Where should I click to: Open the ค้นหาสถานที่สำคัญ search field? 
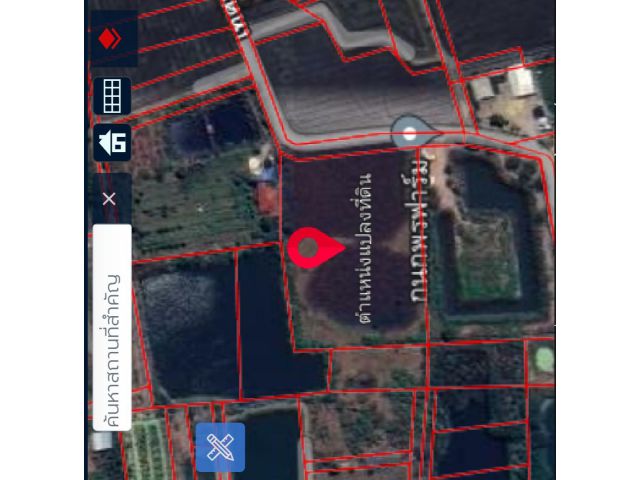pyautogui.click(x=112, y=340)
